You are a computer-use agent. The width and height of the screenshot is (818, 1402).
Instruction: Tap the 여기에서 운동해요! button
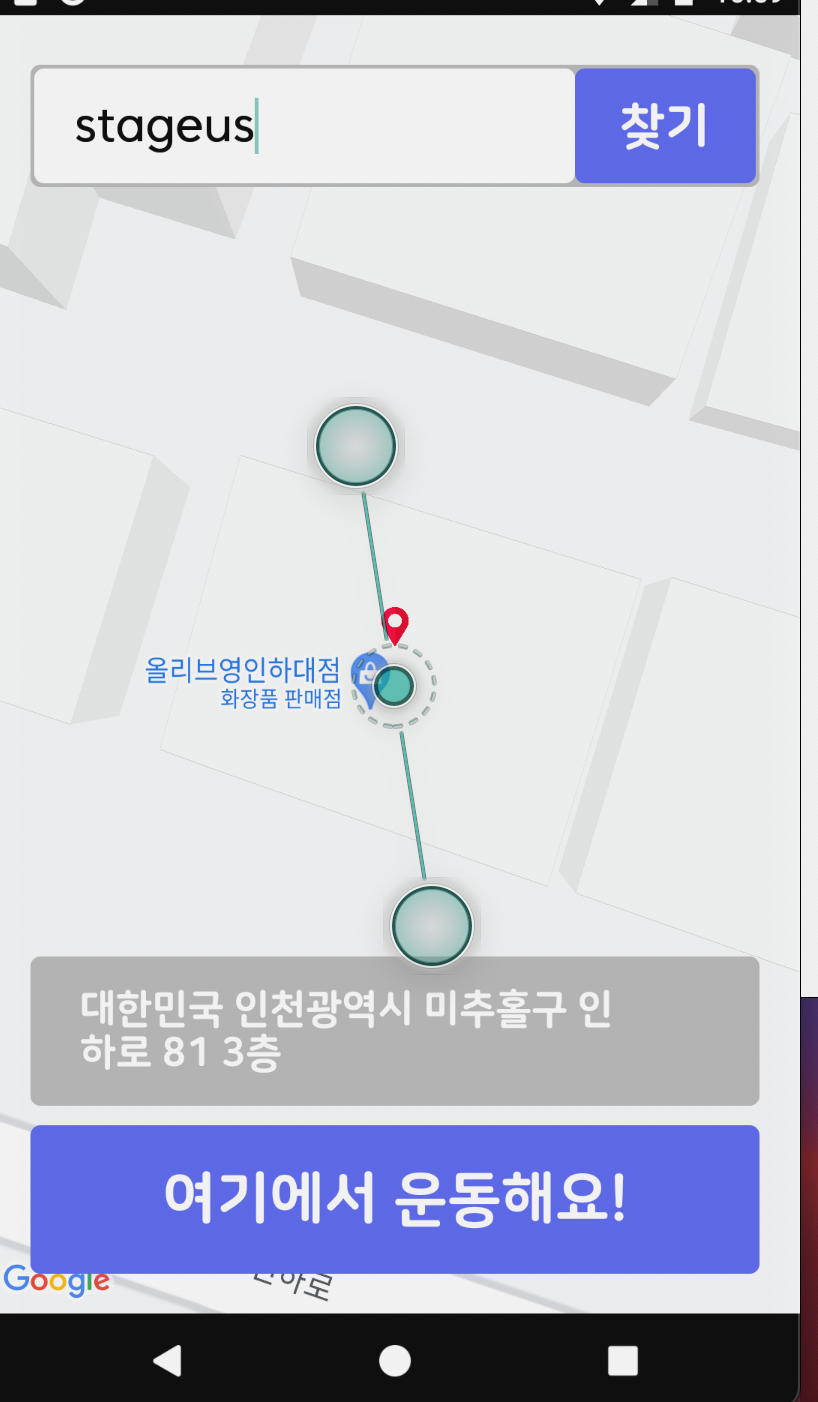[x=394, y=1199]
